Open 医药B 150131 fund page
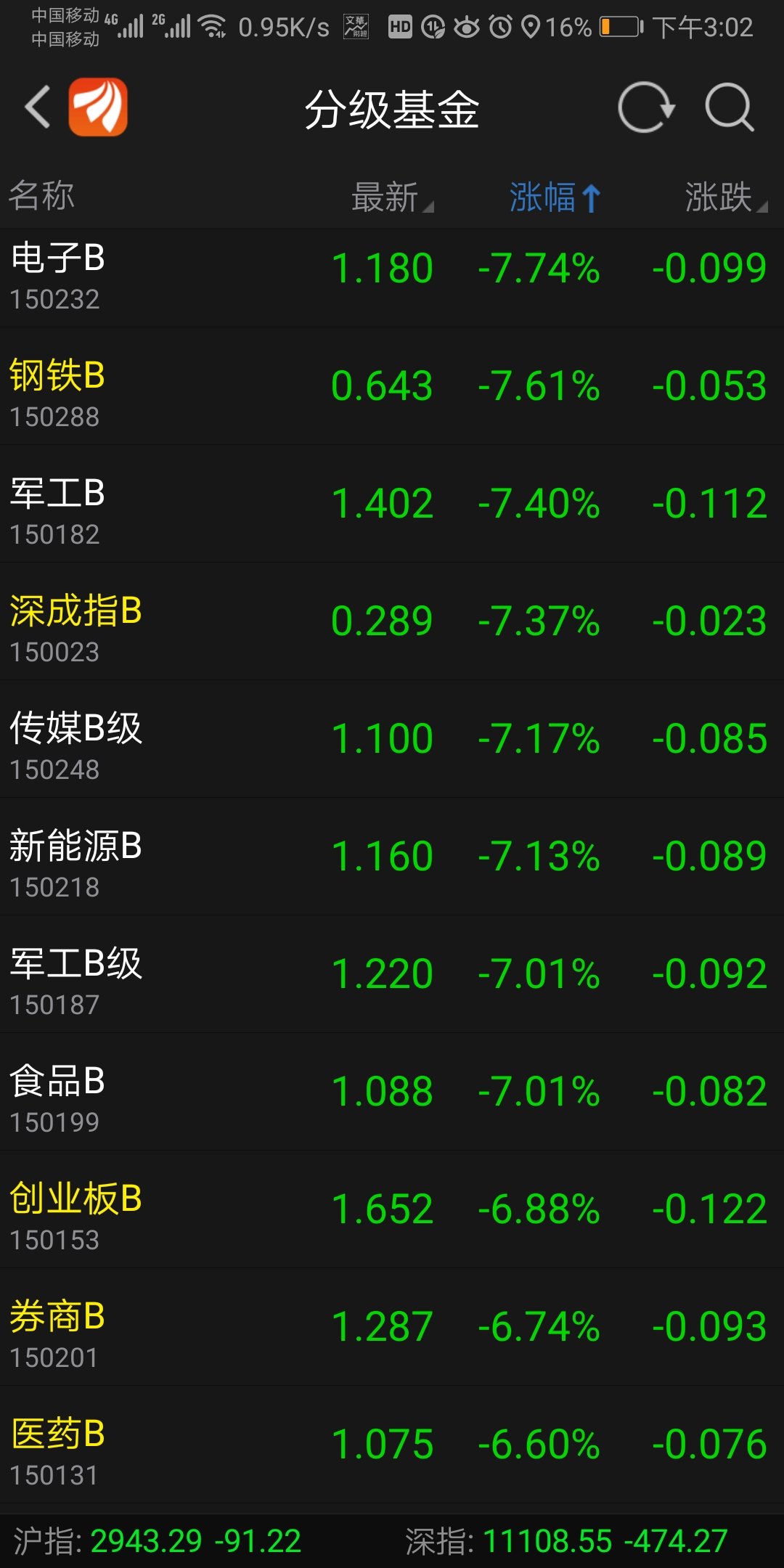784x1568 pixels. click(392, 1453)
